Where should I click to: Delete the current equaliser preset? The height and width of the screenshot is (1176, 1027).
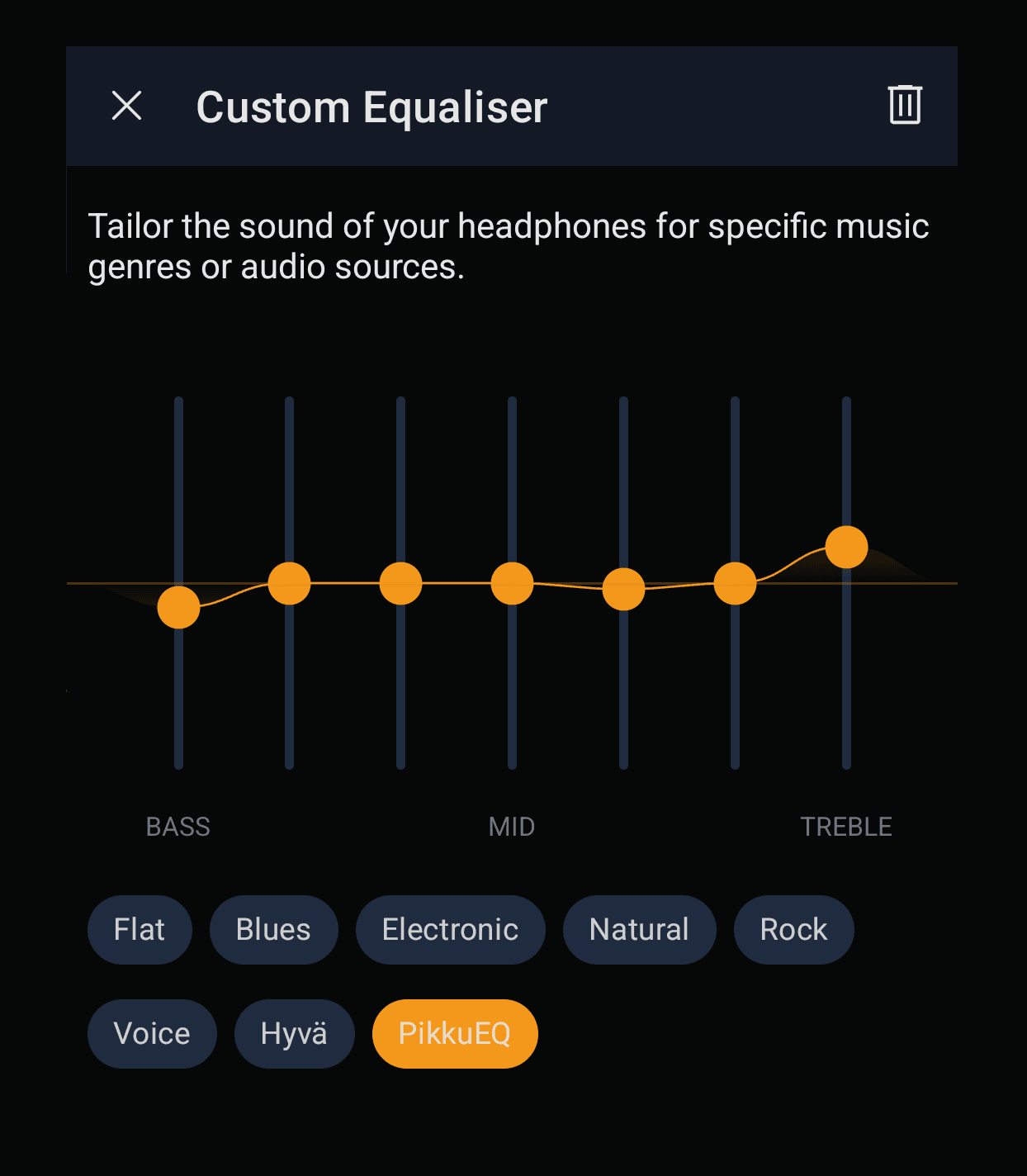click(x=905, y=105)
